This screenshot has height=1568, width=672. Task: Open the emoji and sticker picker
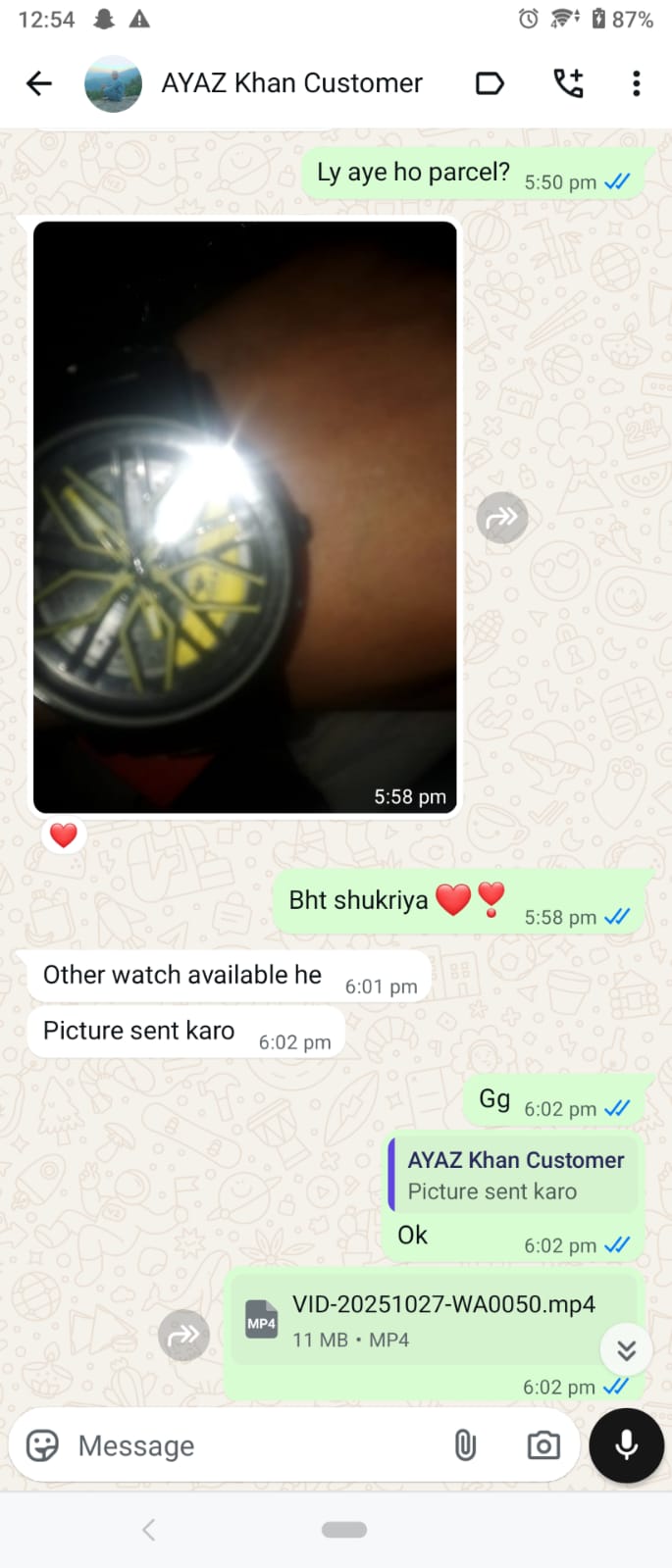click(42, 1445)
